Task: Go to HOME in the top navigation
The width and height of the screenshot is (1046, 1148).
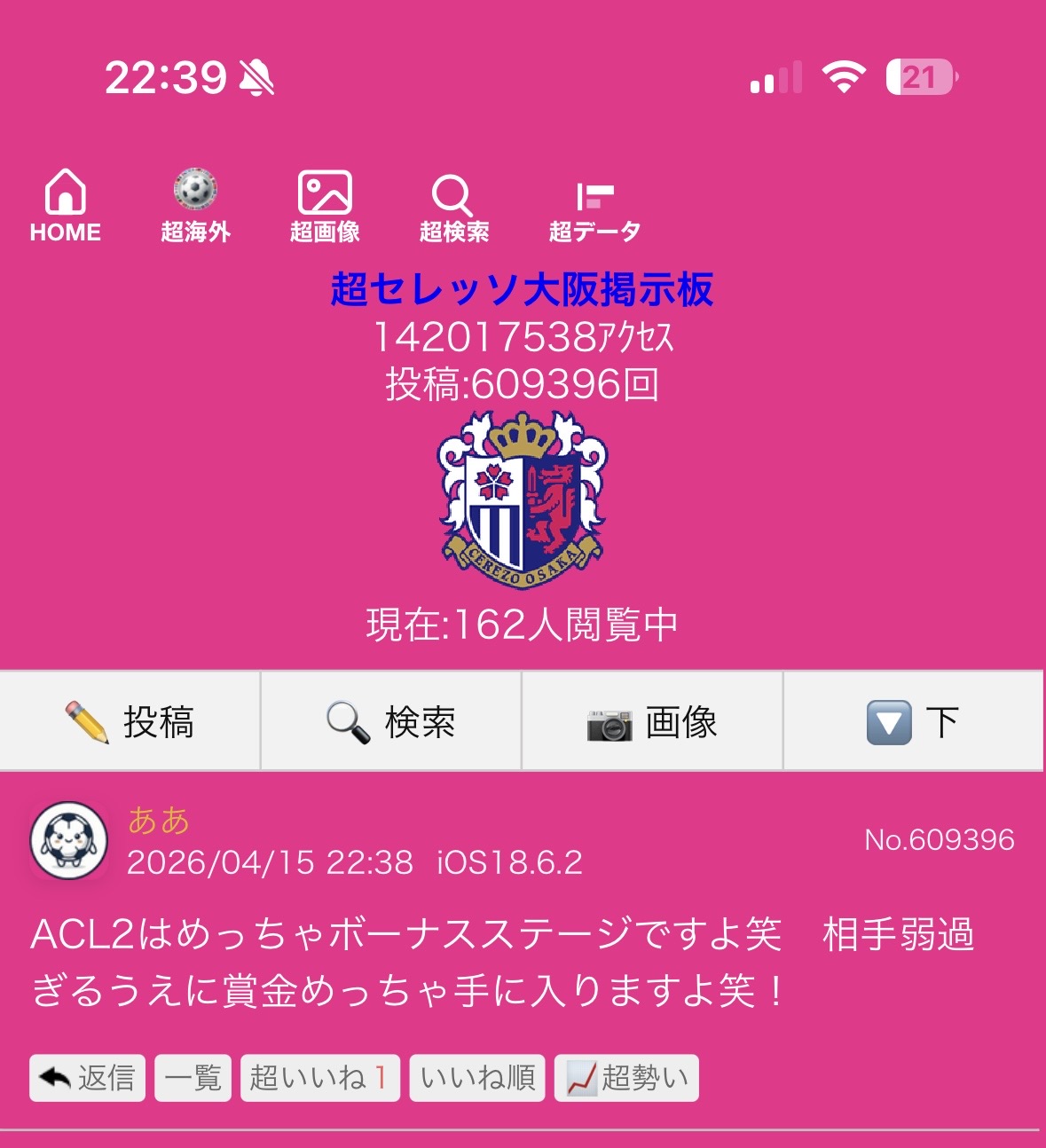Action: coord(66,206)
